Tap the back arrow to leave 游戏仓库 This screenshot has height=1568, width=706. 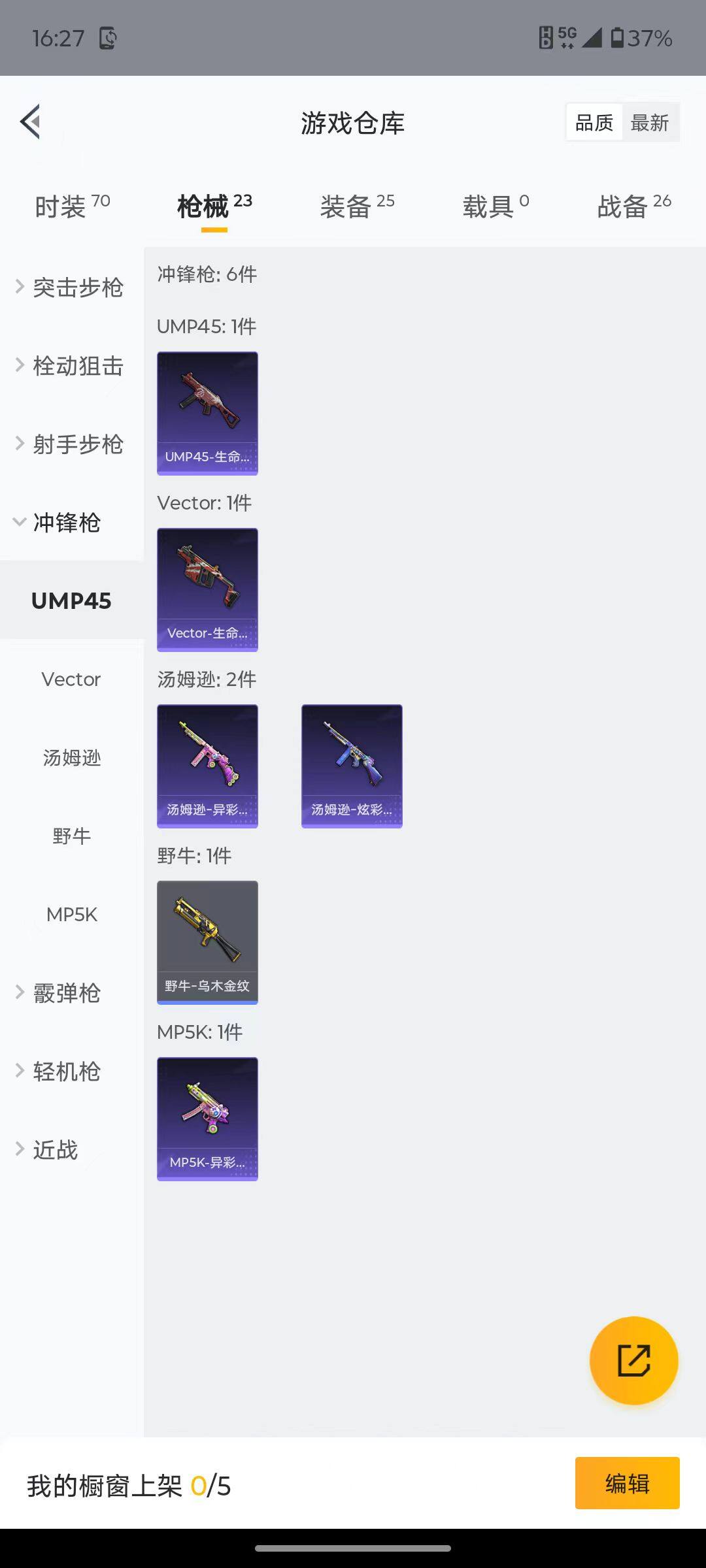[29, 121]
